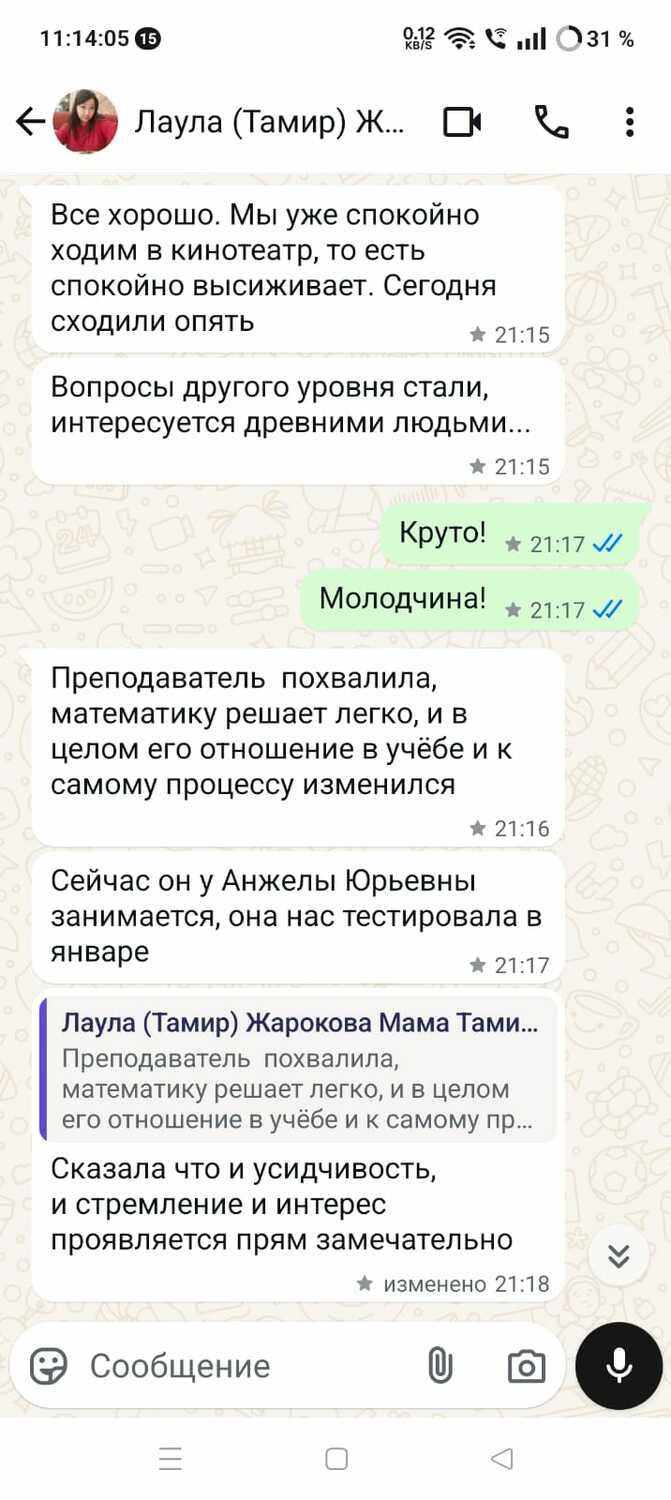Start a video call with Лаула
The image size is (671, 1500).
pos(462,122)
